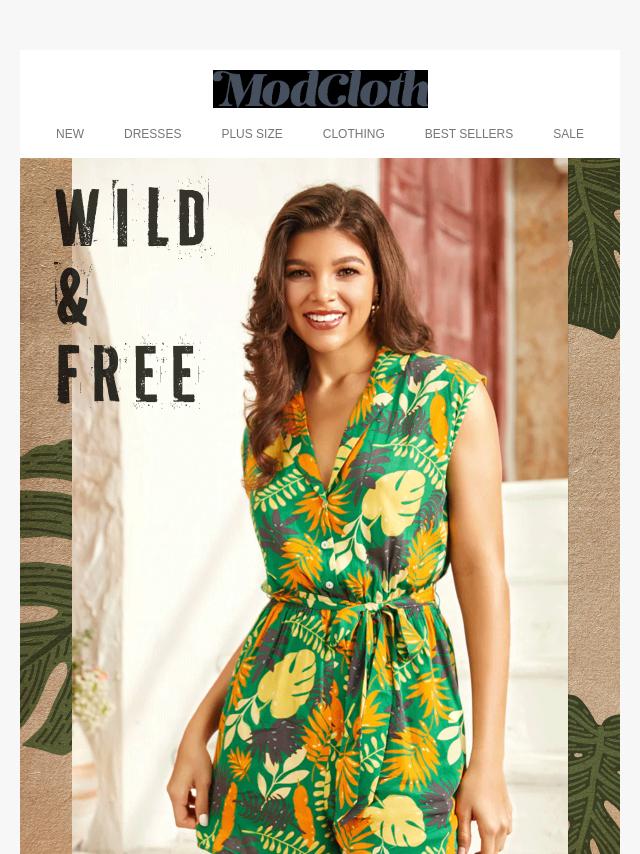Open the NEW category link
The height and width of the screenshot is (854, 640).
[x=70, y=134]
